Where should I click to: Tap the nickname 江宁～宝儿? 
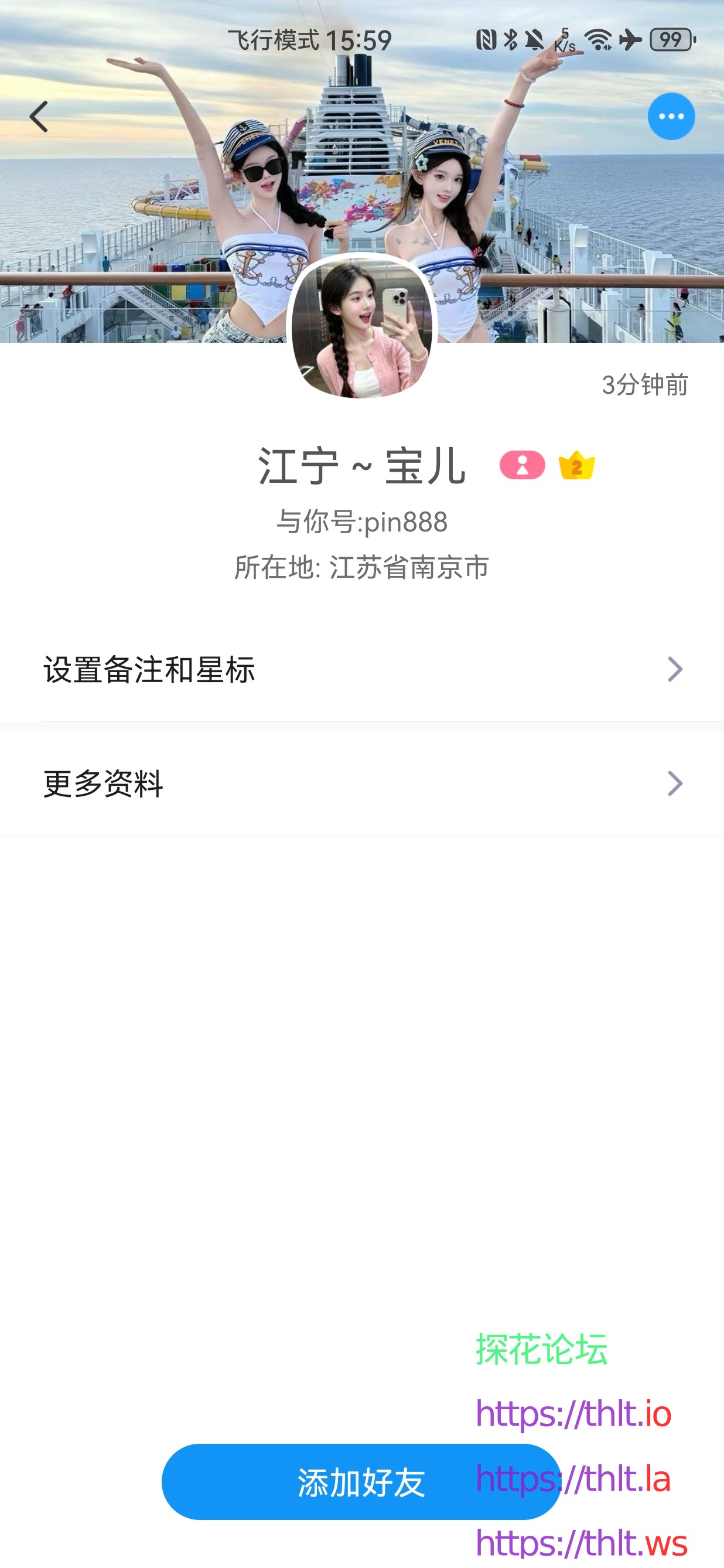(362, 466)
